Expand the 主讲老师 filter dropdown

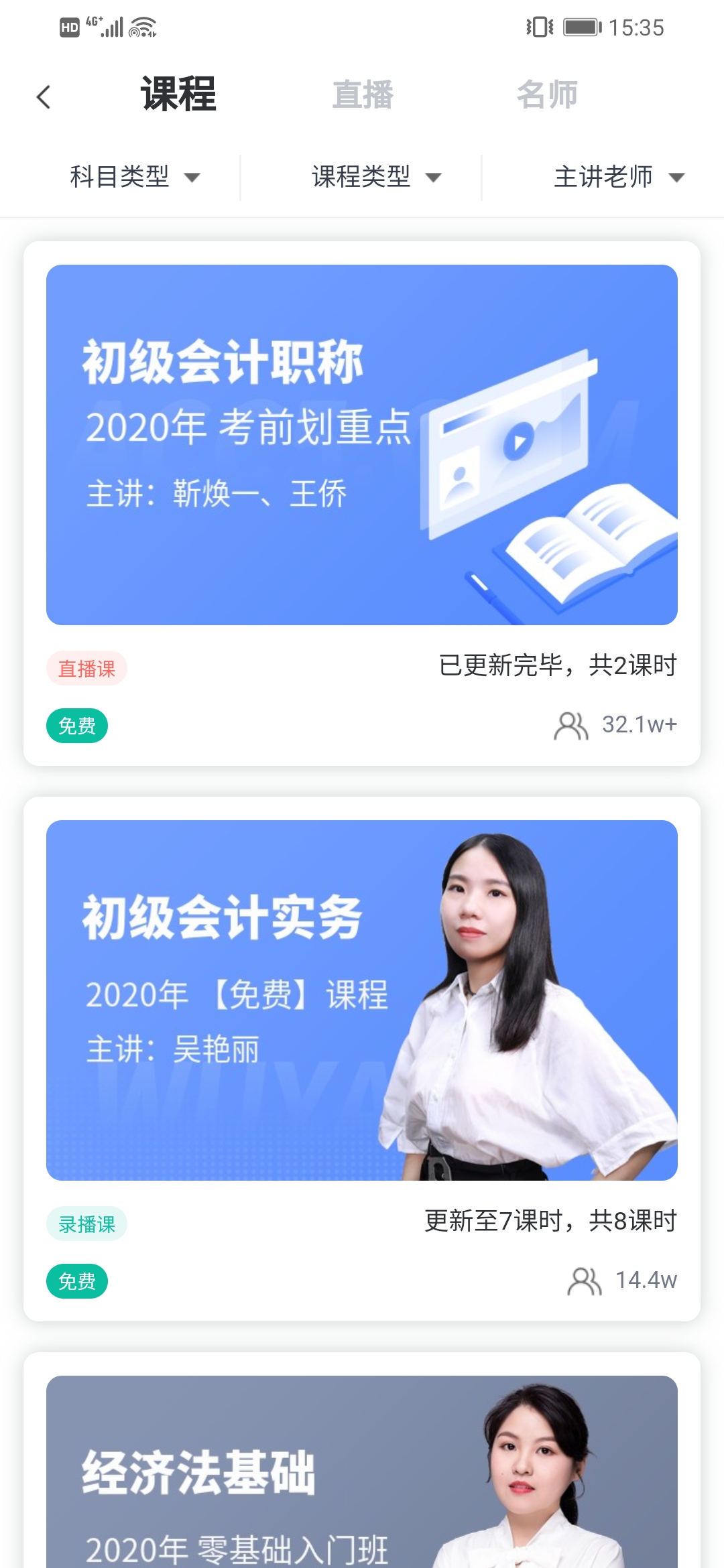coord(618,177)
